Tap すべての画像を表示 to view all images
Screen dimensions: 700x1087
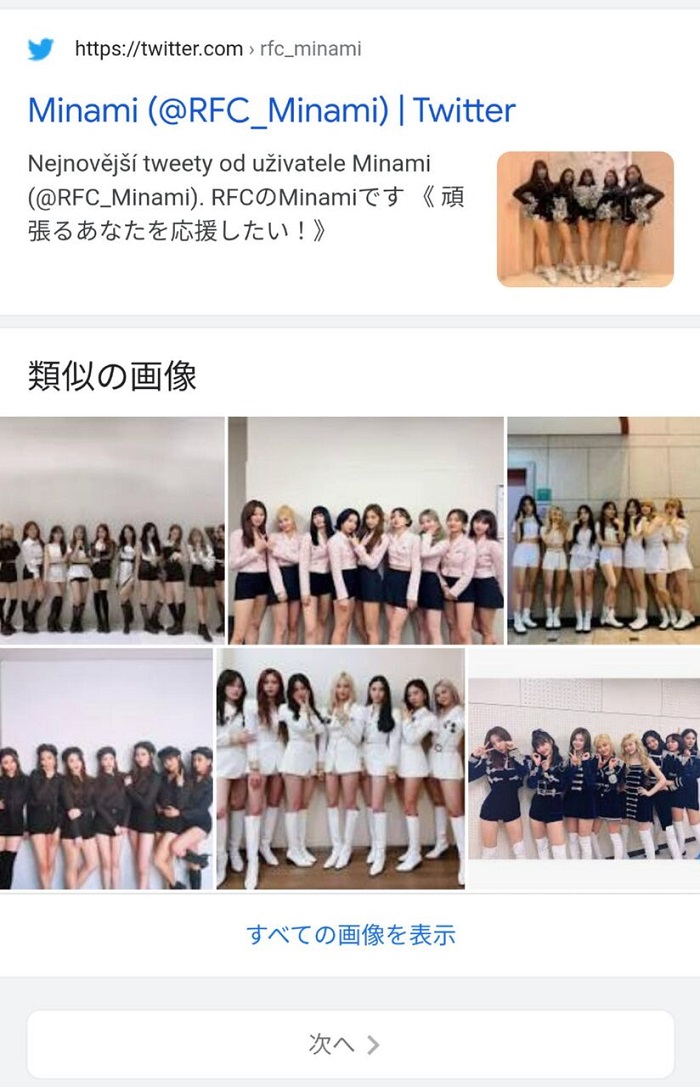coord(350,935)
